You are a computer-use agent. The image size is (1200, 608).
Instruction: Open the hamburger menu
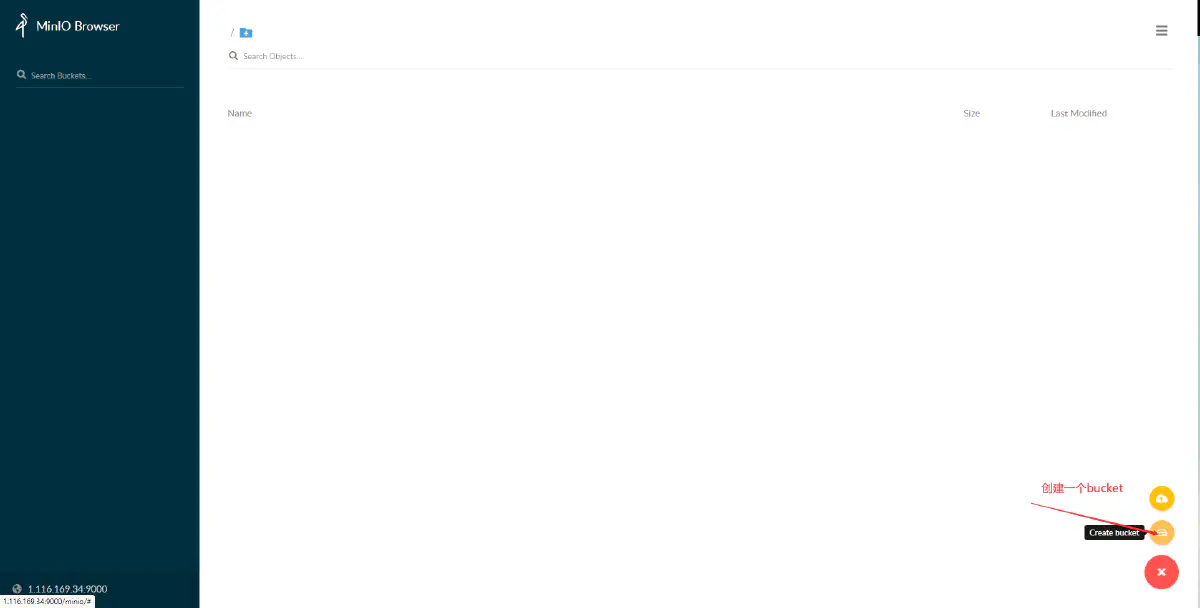[1161, 31]
